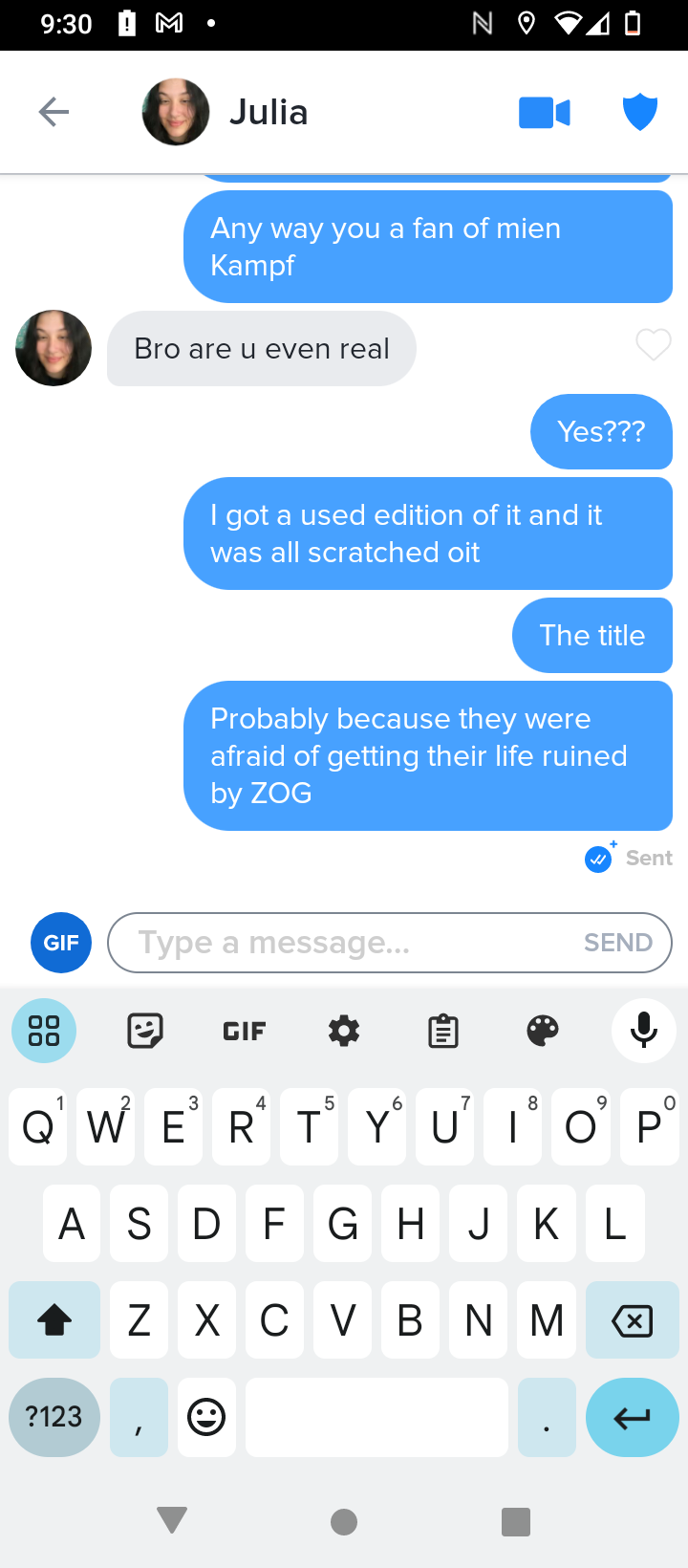This screenshot has width=688, height=1568.
Task: Open the keyboard clipboard
Action: 443,1031
